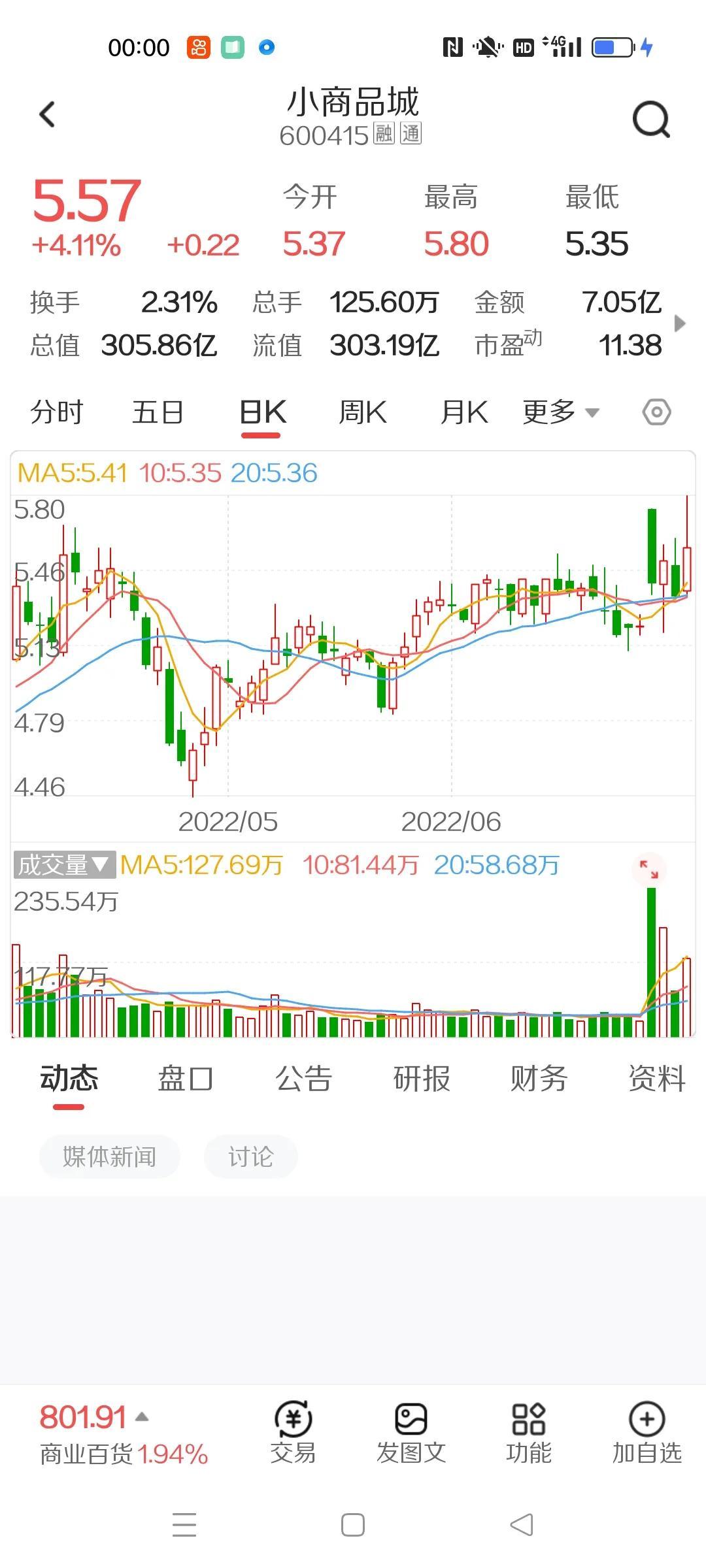Open 交易 trading button
Screen dimensions: 706x1568
293,1433
